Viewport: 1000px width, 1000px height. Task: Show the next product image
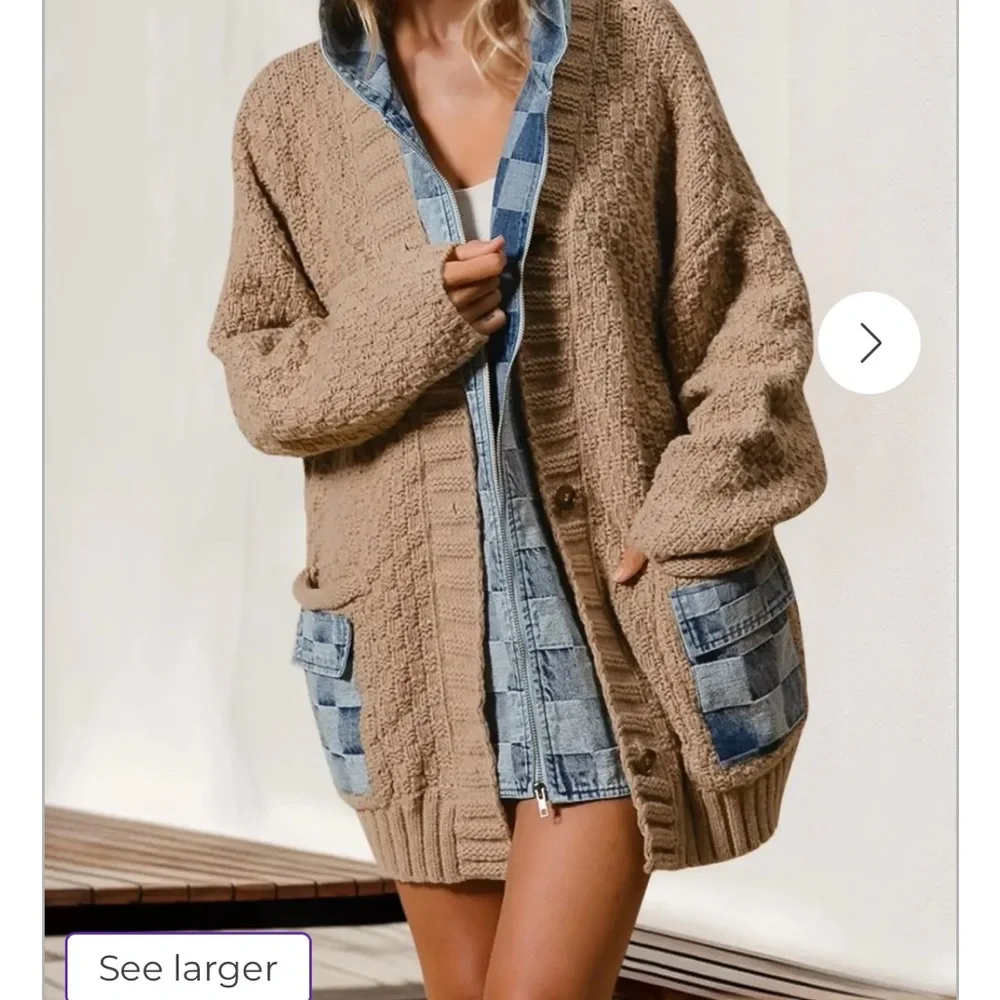[869, 343]
